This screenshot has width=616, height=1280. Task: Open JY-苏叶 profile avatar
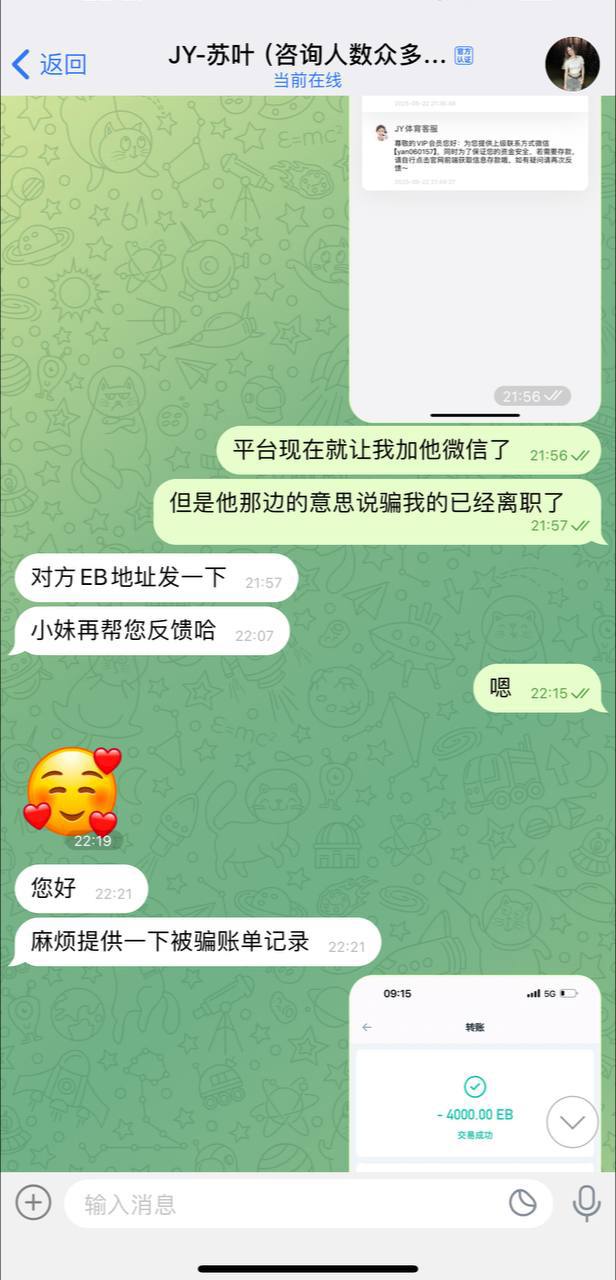[572, 65]
